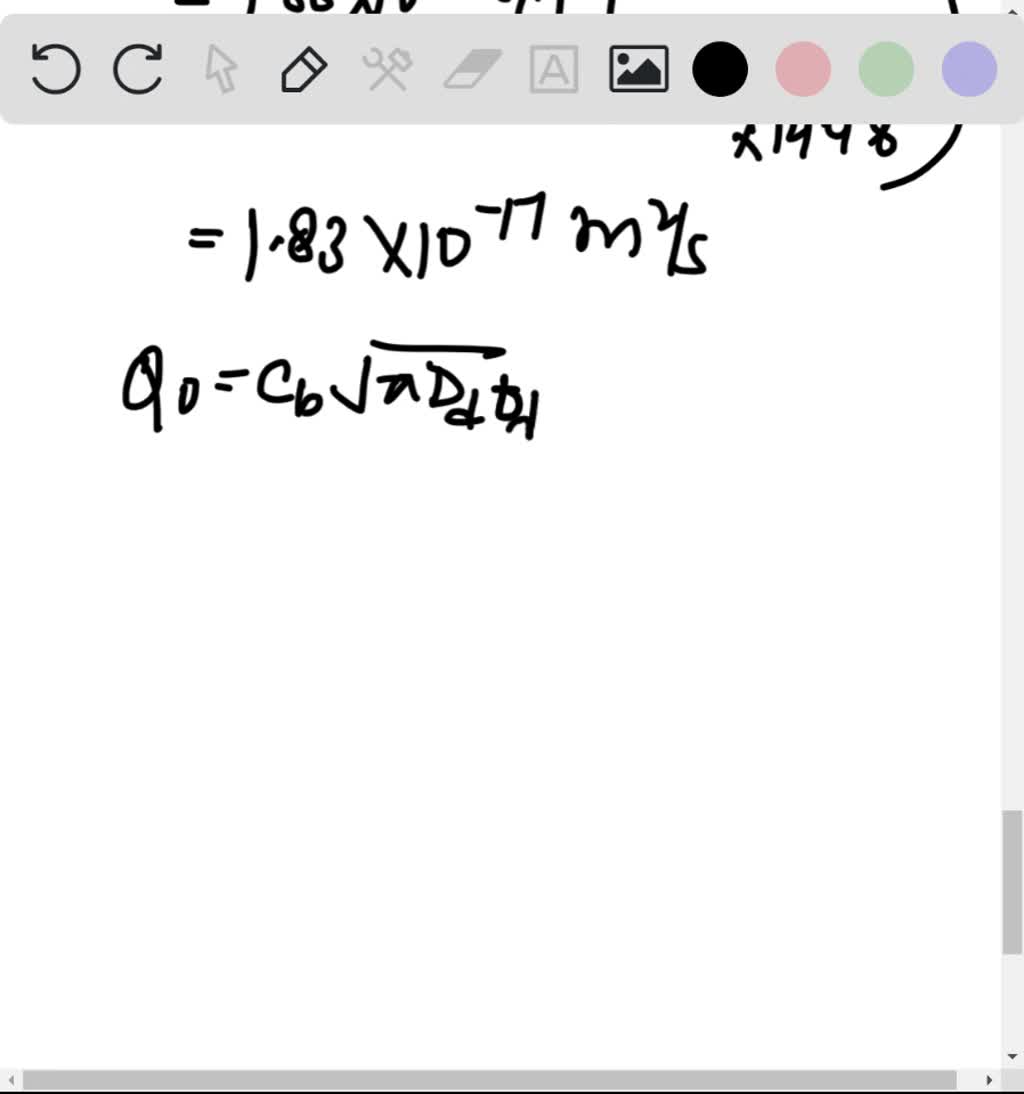Activate the eraser tool
The height and width of the screenshot is (1094, 1024).
coord(470,69)
